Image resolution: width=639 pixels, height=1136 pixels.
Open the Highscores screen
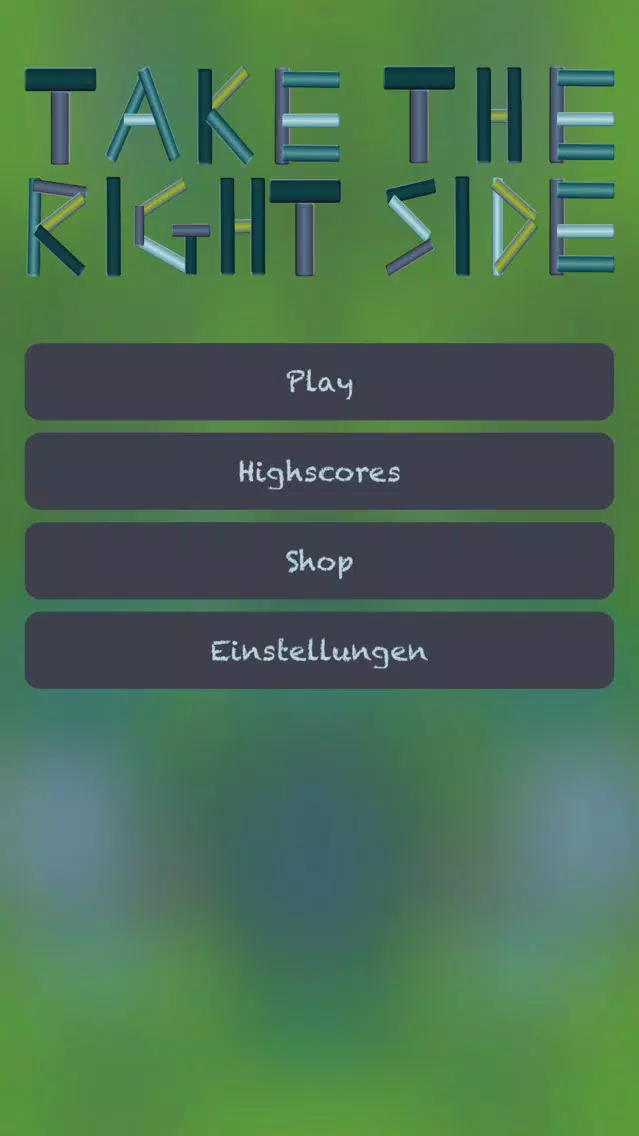319,471
